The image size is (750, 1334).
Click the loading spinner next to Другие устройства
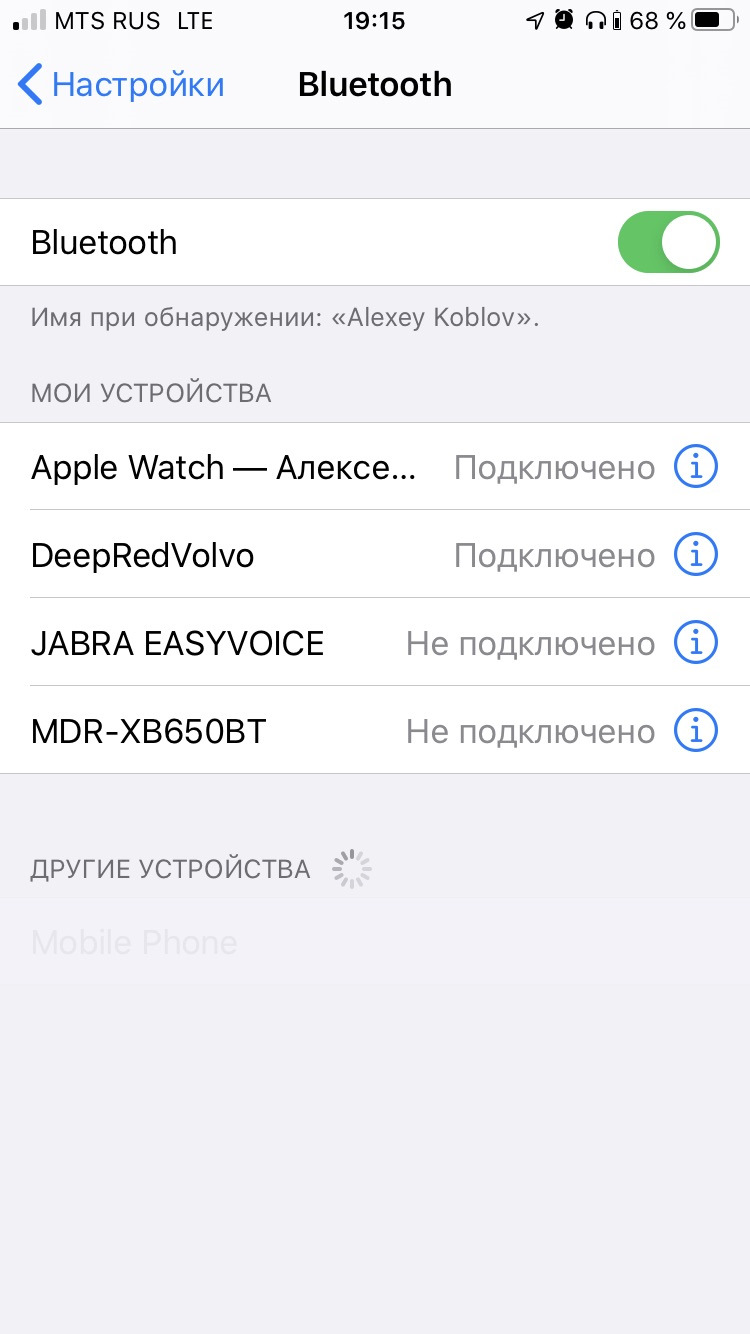pyautogui.click(x=352, y=868)
